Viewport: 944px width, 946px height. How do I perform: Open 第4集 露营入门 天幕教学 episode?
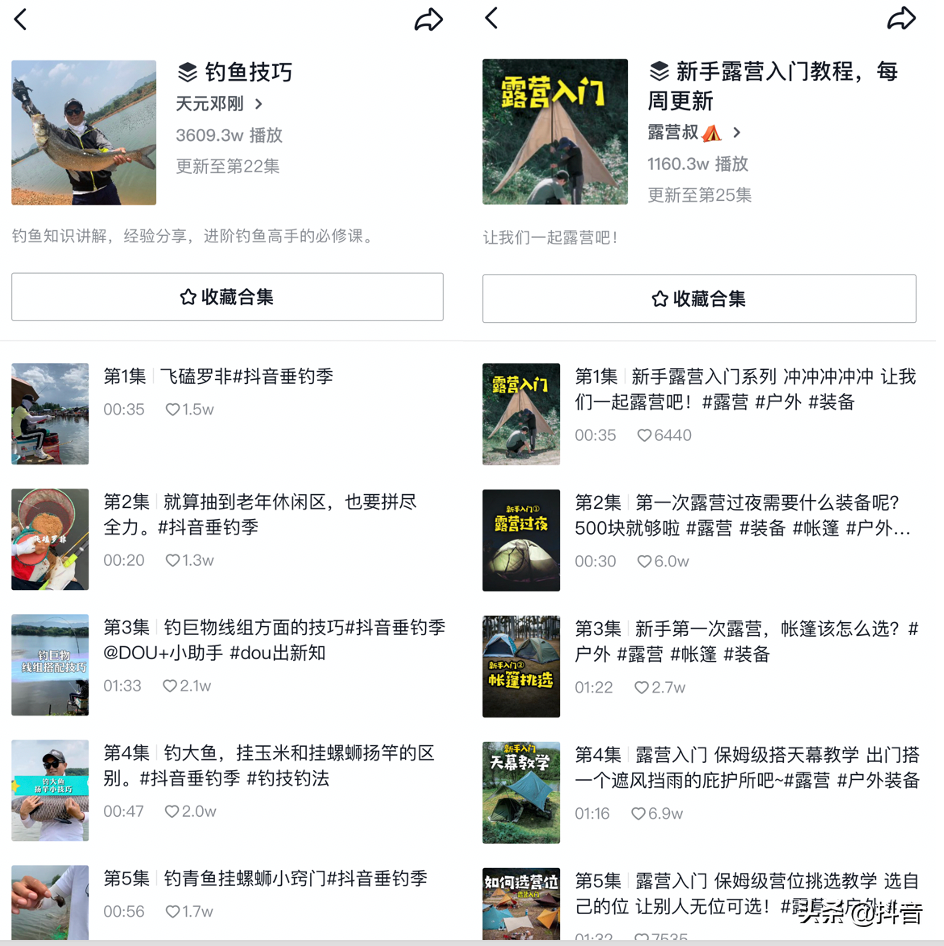click(x=700, y=792)
